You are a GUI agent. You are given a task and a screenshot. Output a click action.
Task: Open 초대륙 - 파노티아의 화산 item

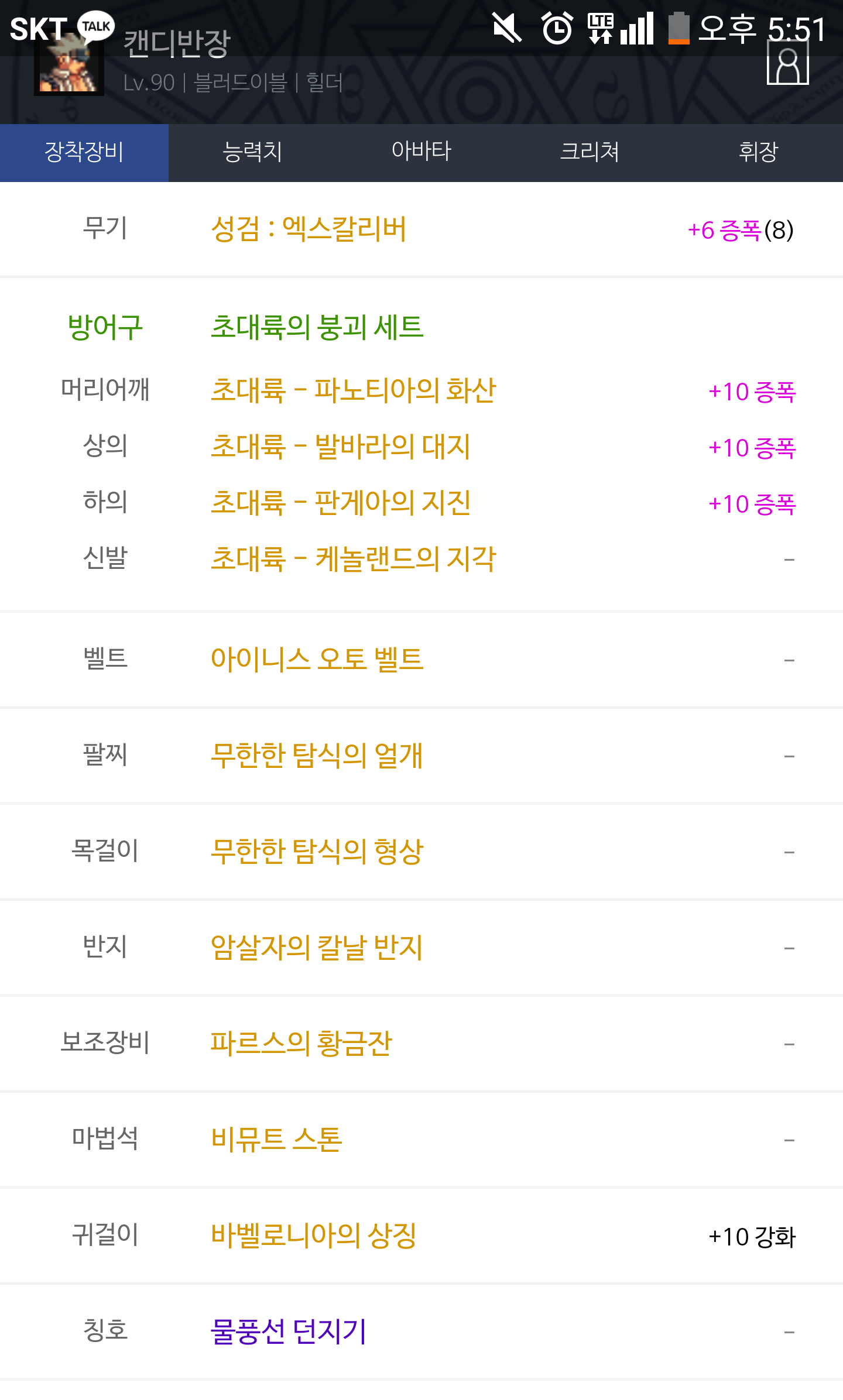click(353, 390)
